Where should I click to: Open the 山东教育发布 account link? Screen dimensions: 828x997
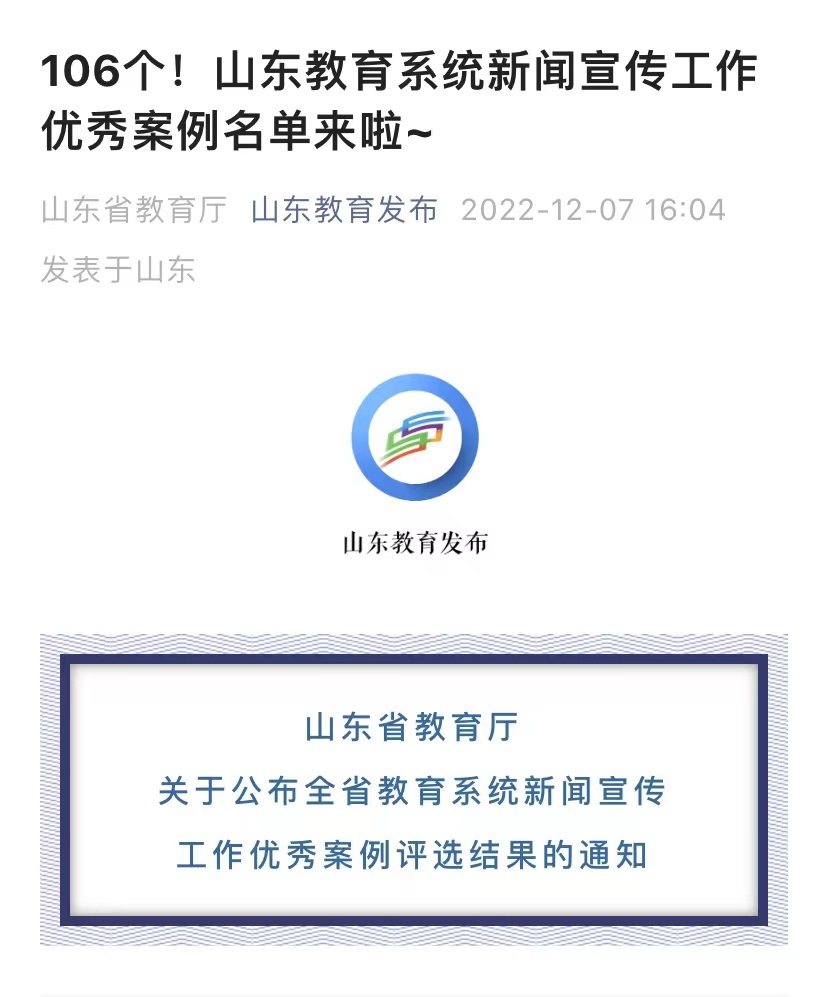(344, 210)
